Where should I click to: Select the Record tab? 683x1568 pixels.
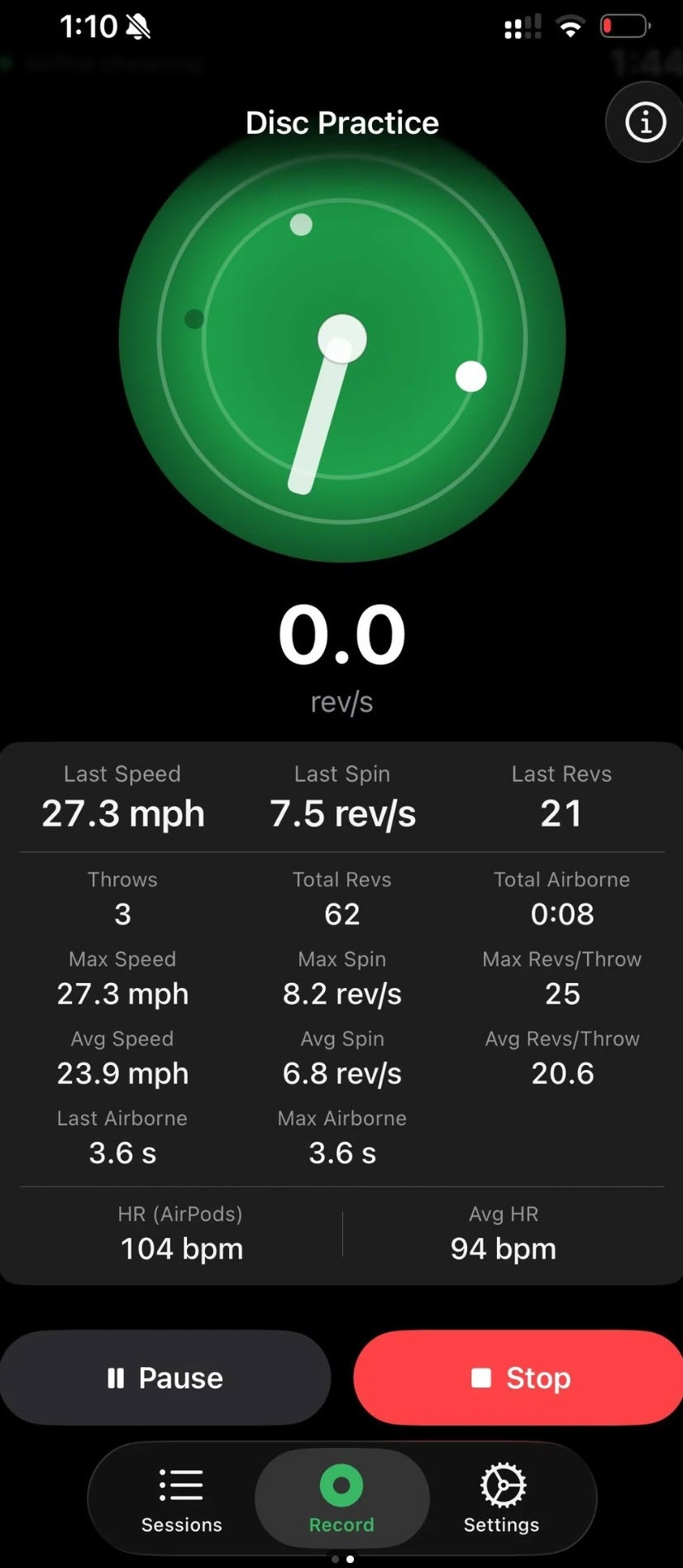click(x=341, y=1499)
